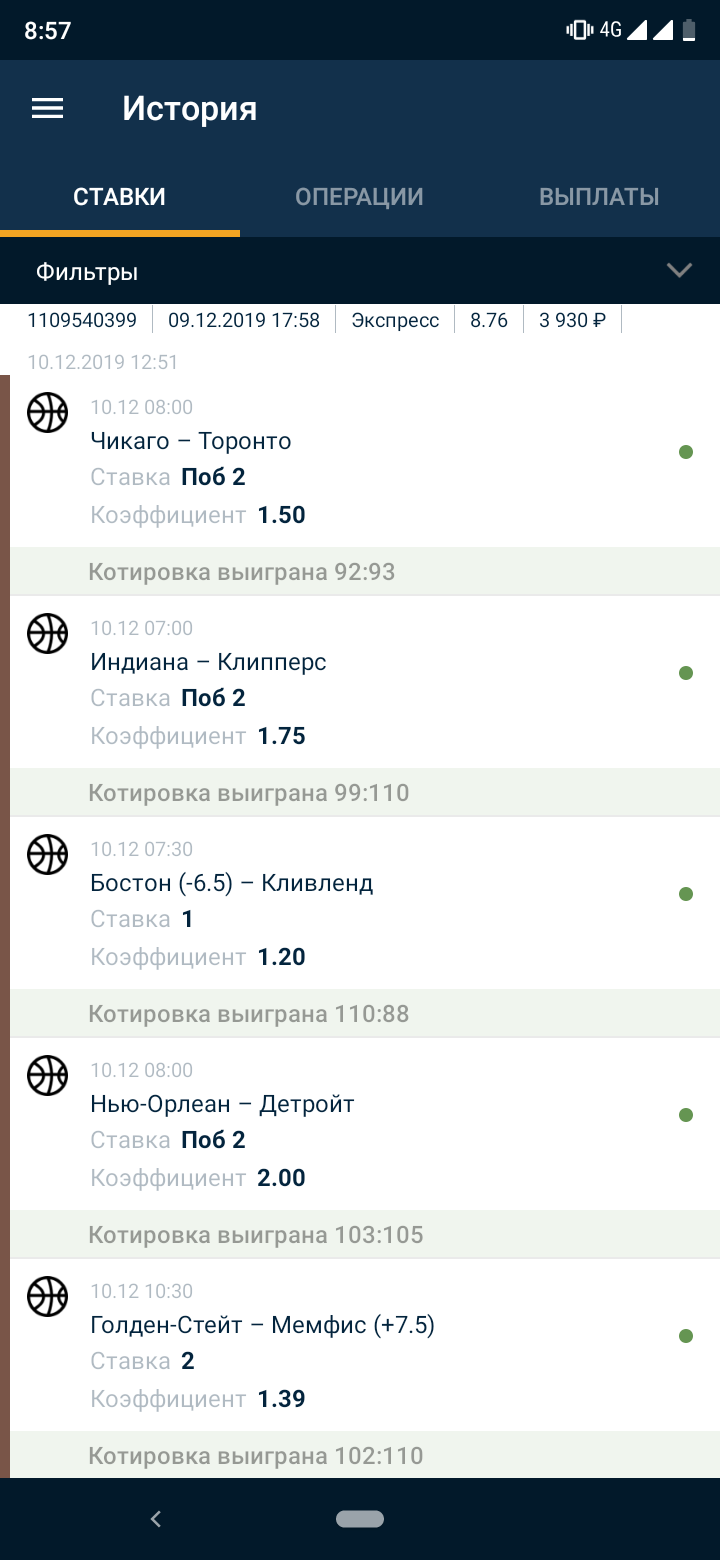Tap the system home pill
720x1560 pixels.
point(360,1519)
